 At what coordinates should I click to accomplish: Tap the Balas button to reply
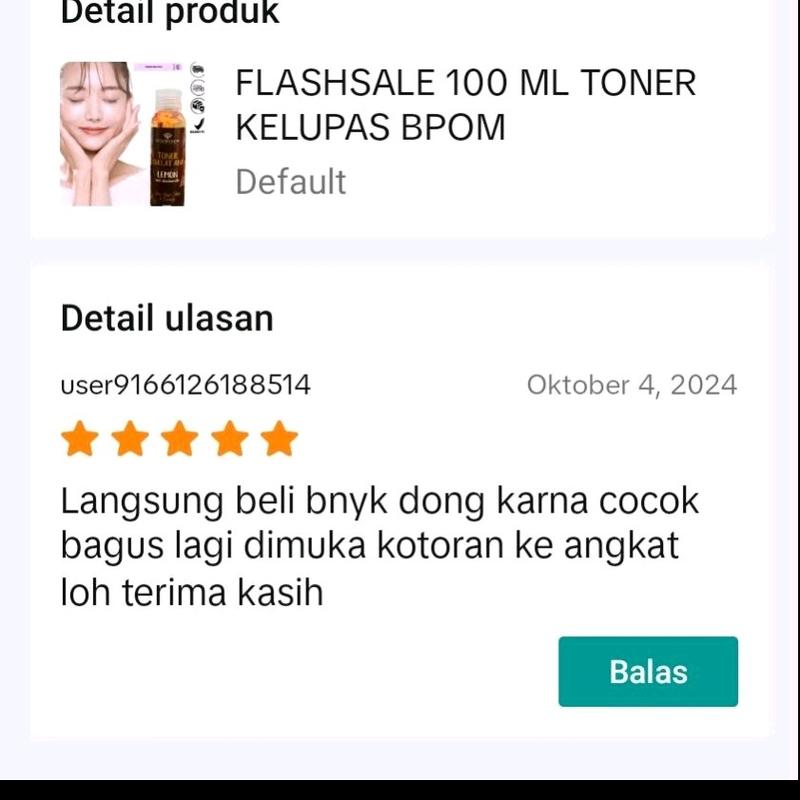(648, 672)
